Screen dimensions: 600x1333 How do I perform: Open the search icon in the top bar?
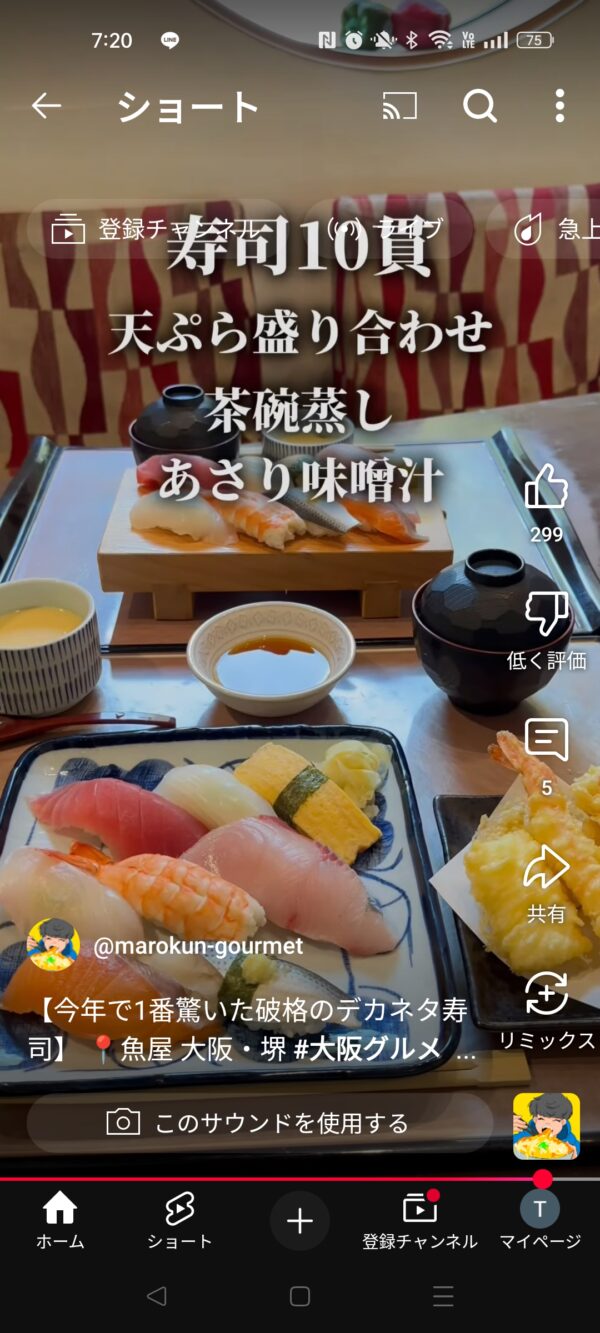[x=480, y=106]
